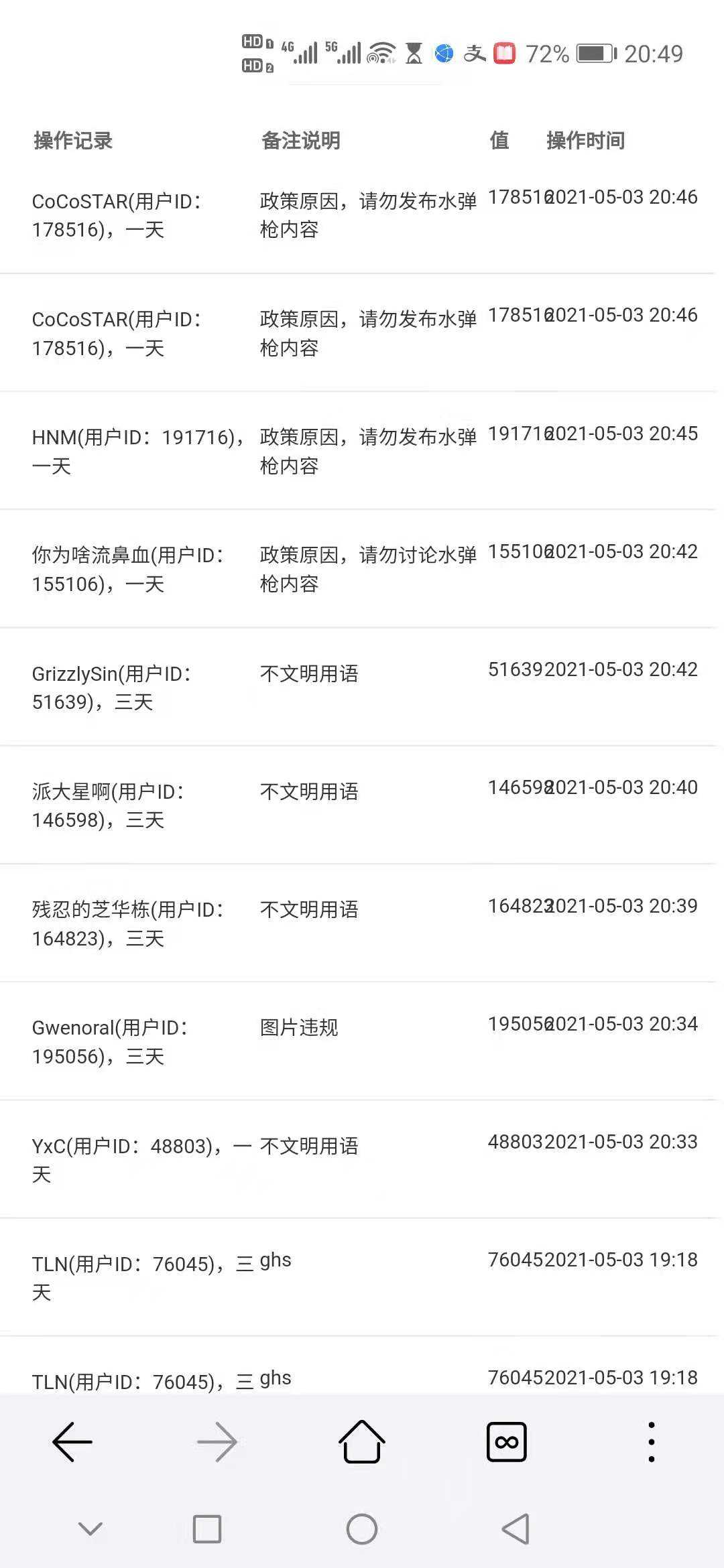Go back to the previous page

point(72,1441)
